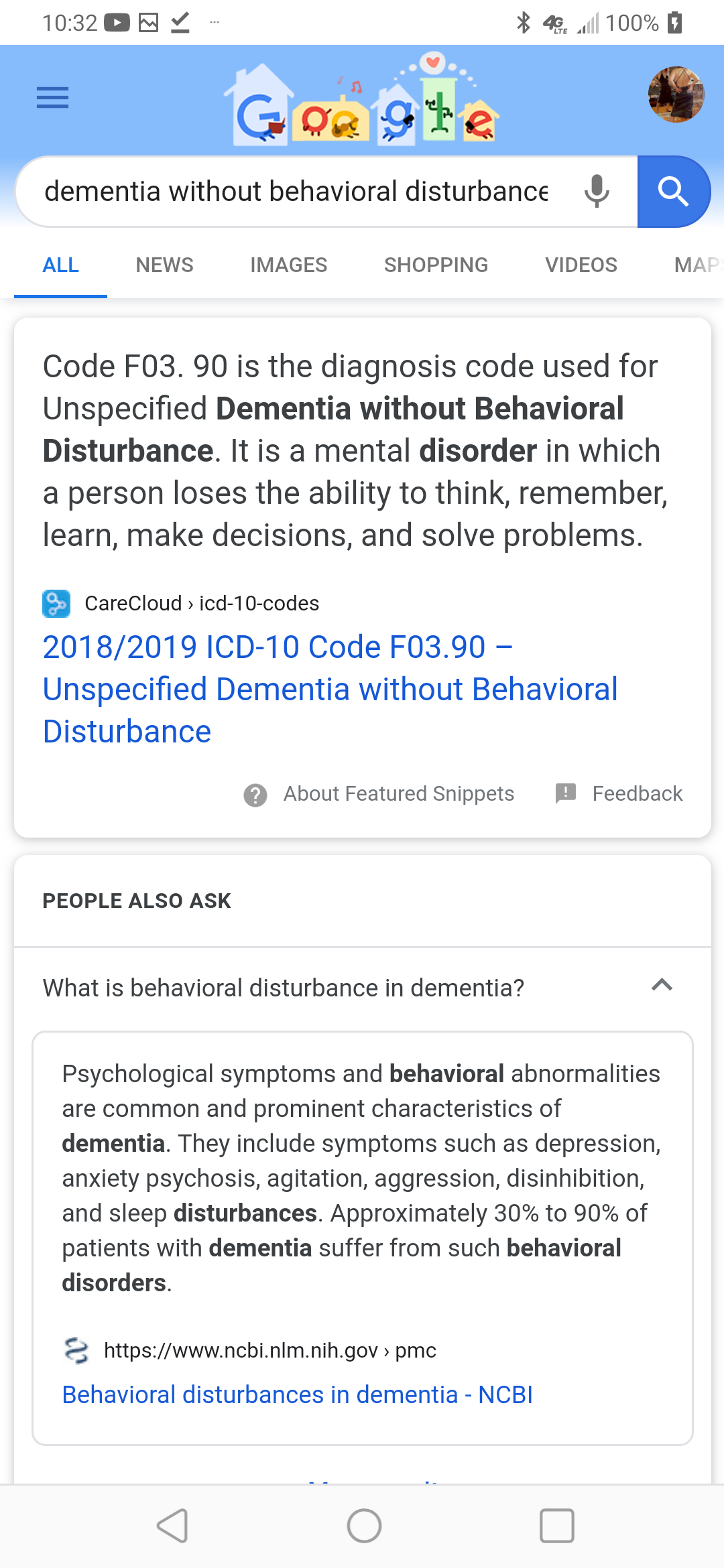
Task: Start voice search with the microphone
Action: (x=596, y=192)
